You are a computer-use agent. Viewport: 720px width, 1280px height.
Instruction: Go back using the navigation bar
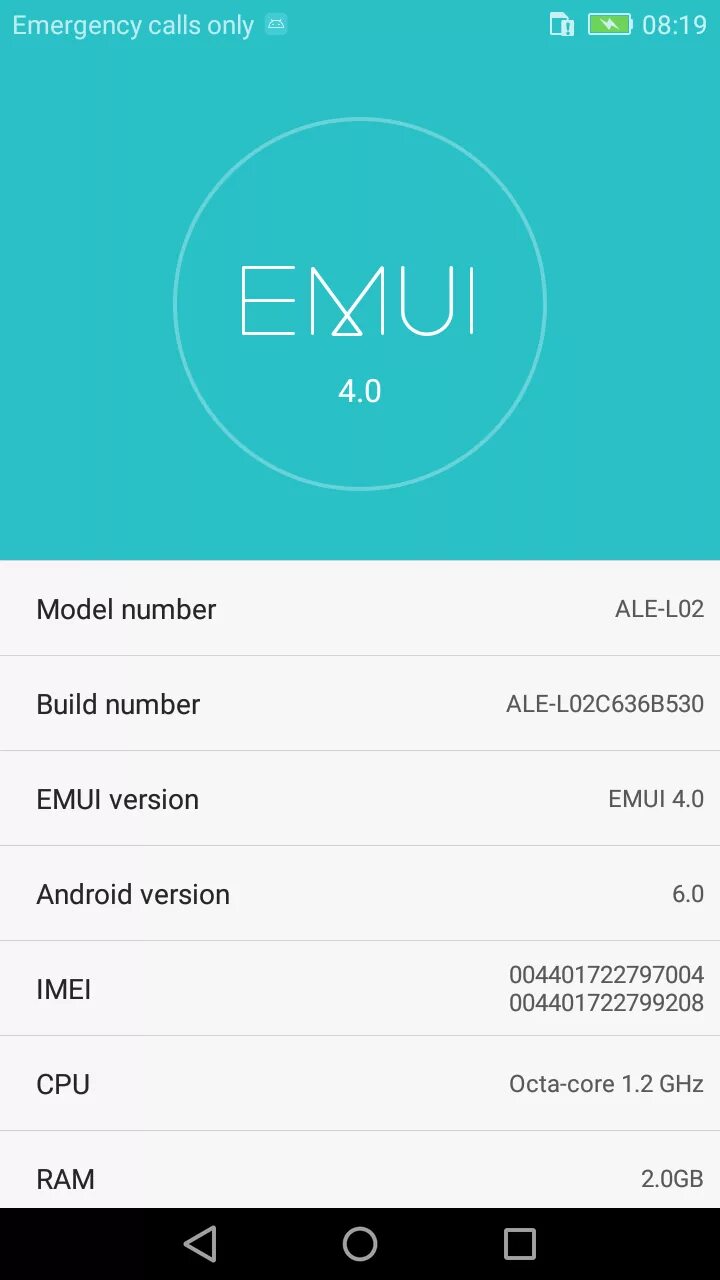coord(200,1244)
